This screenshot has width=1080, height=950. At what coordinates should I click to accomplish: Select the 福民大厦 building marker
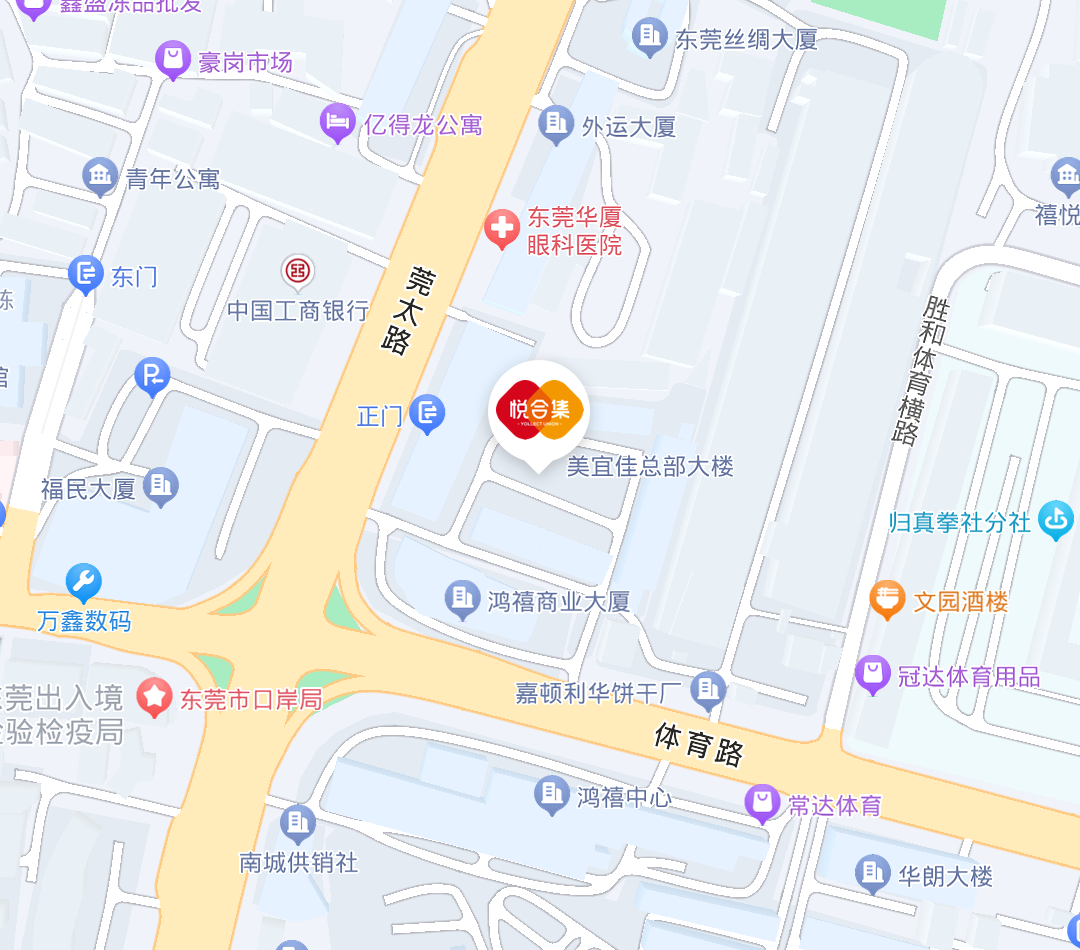click(161, 488)
